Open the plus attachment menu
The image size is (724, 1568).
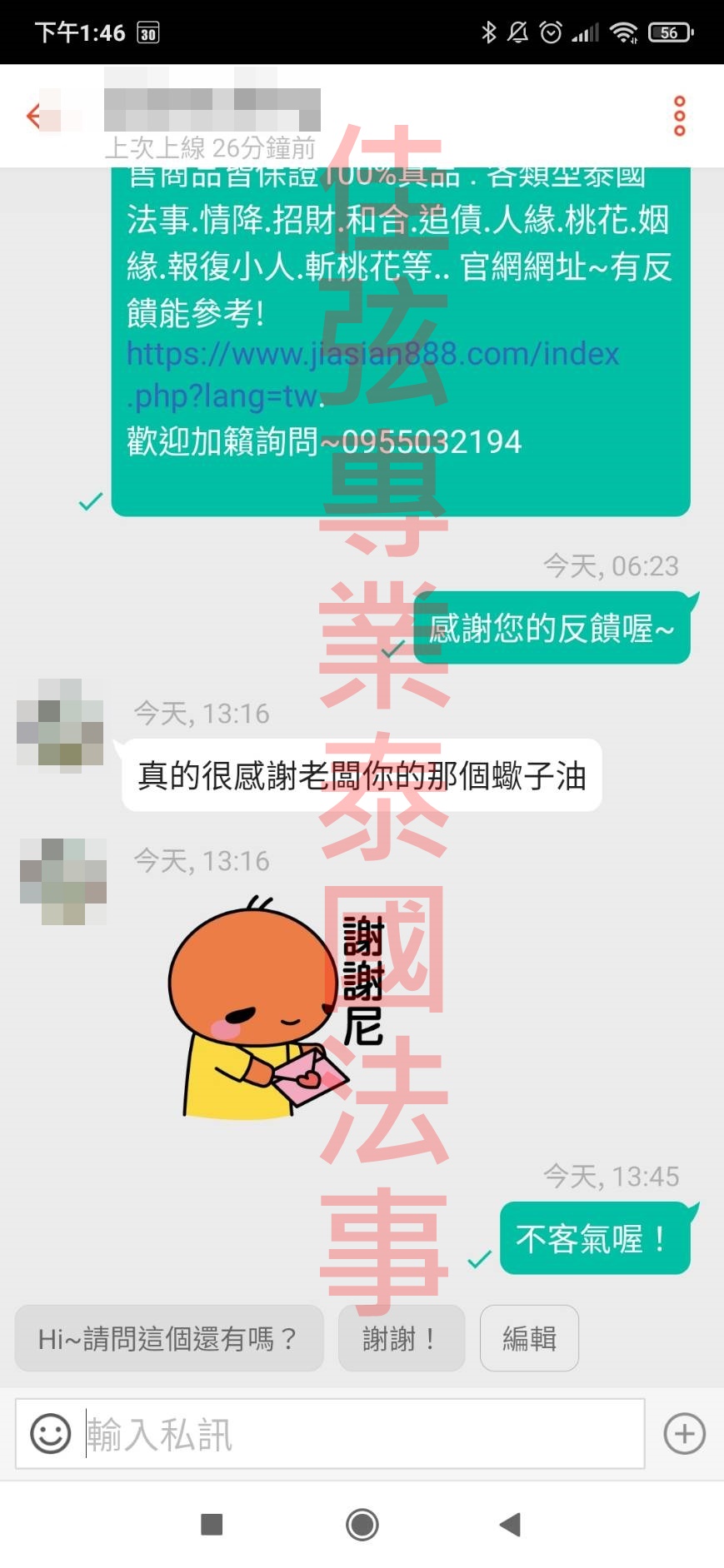tap(684, 1434)
